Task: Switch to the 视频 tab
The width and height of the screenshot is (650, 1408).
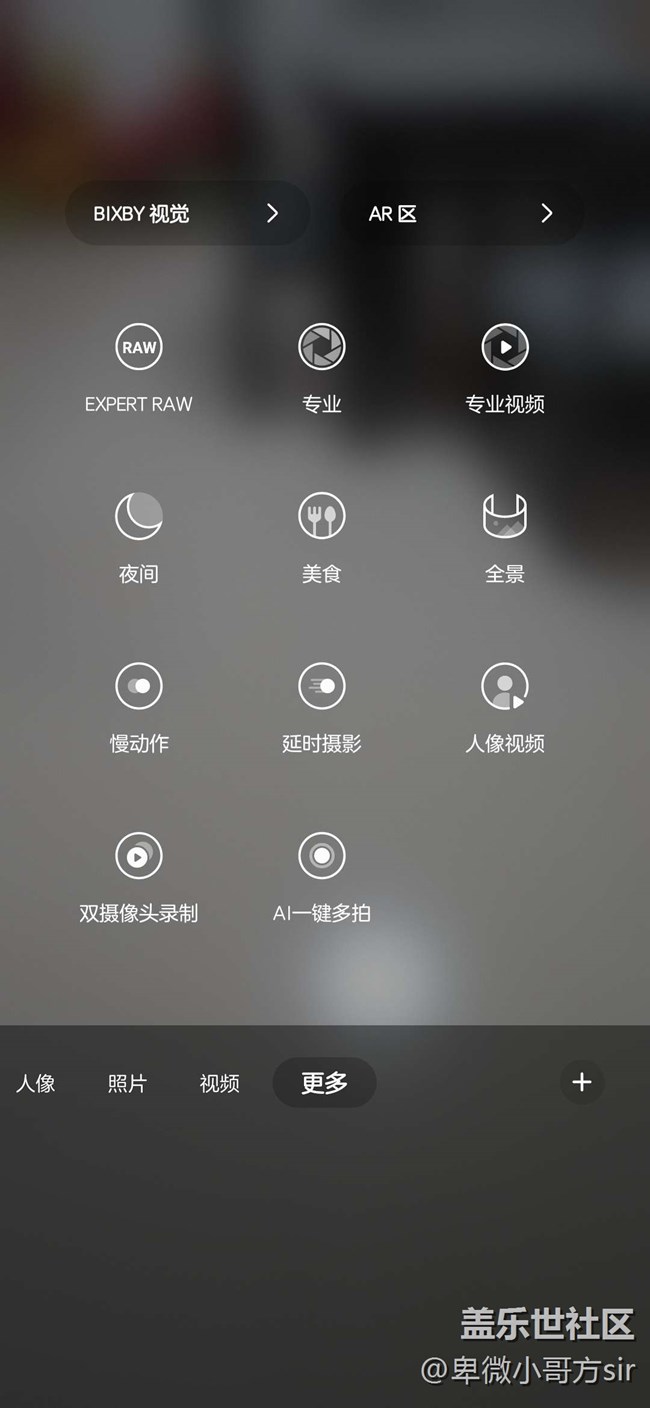Action: pos(220,1083)
